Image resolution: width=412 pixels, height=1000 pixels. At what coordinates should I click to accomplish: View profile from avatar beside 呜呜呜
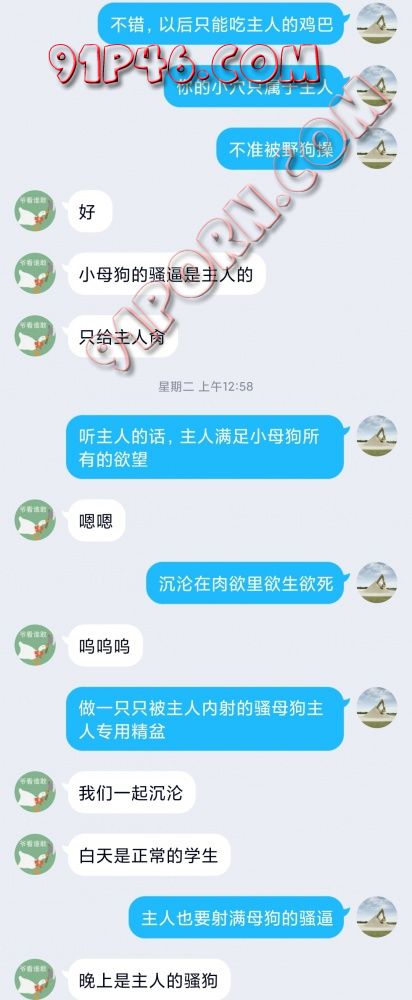click(34, 645)
